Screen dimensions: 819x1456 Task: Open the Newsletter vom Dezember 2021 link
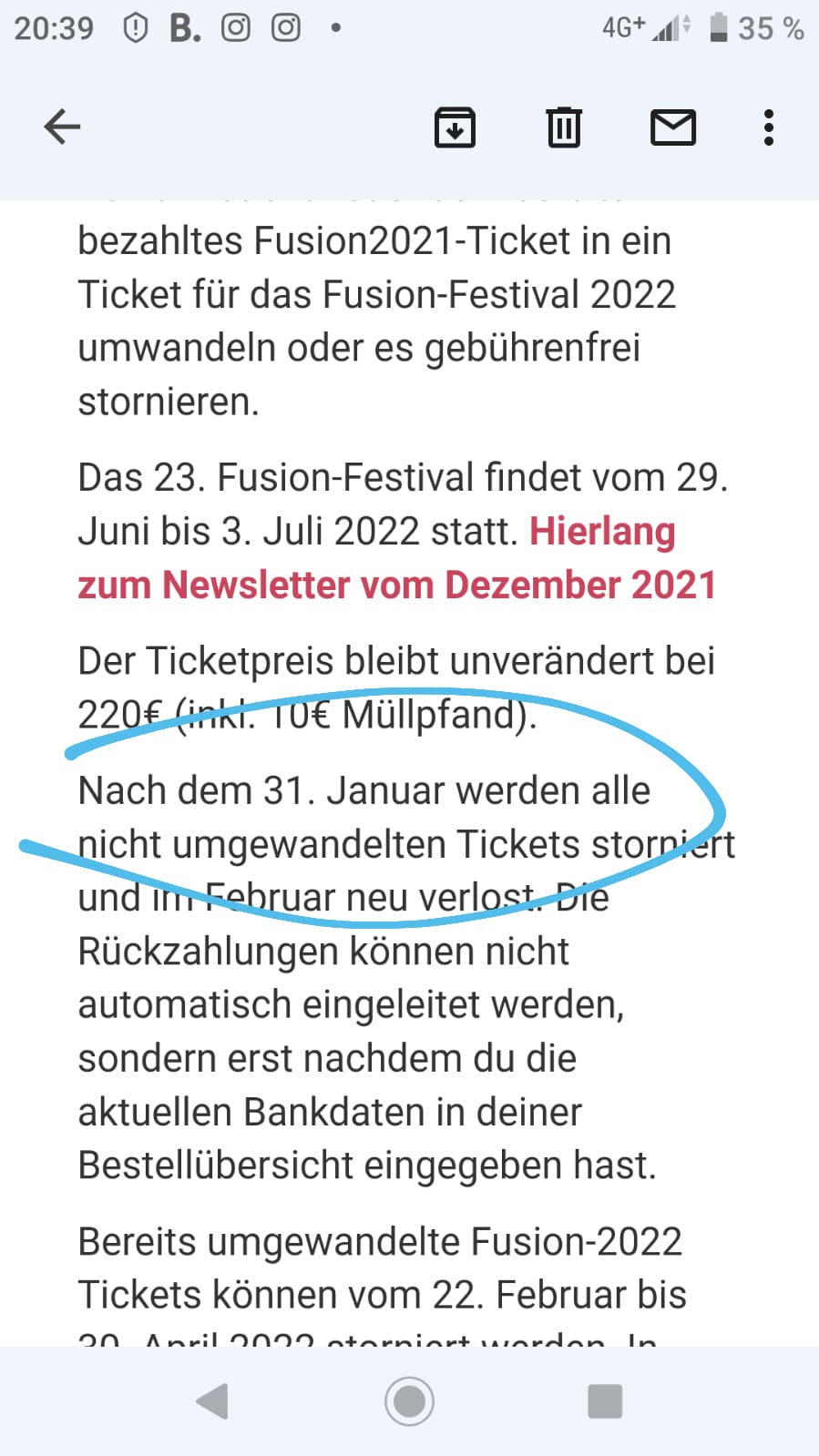(x=396, y=585)
